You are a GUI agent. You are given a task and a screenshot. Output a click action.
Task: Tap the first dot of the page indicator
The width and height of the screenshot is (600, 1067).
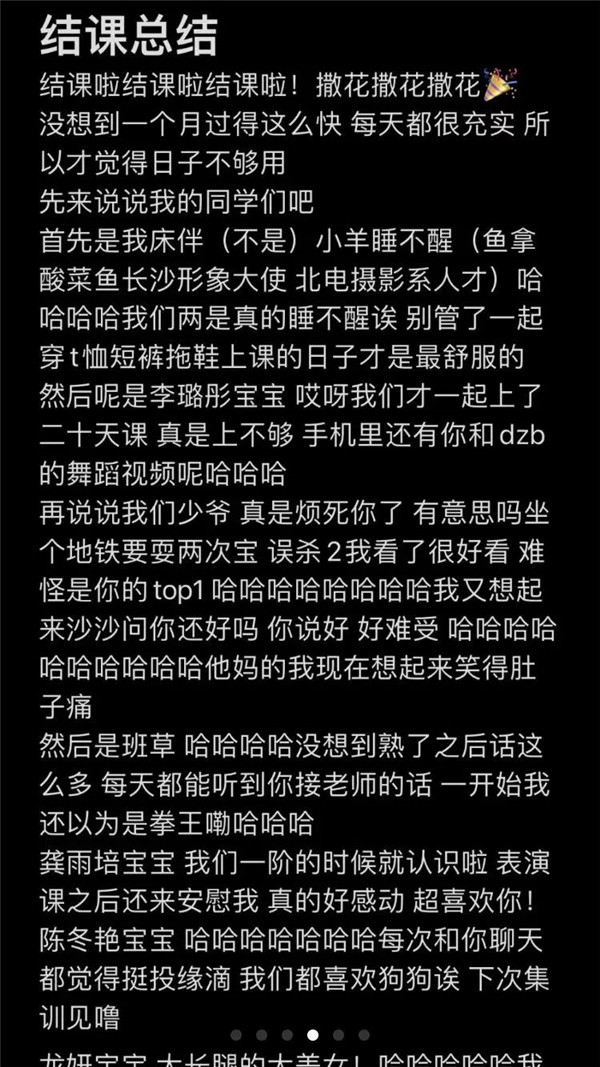pyautogui.click(x=236, y=1035)
